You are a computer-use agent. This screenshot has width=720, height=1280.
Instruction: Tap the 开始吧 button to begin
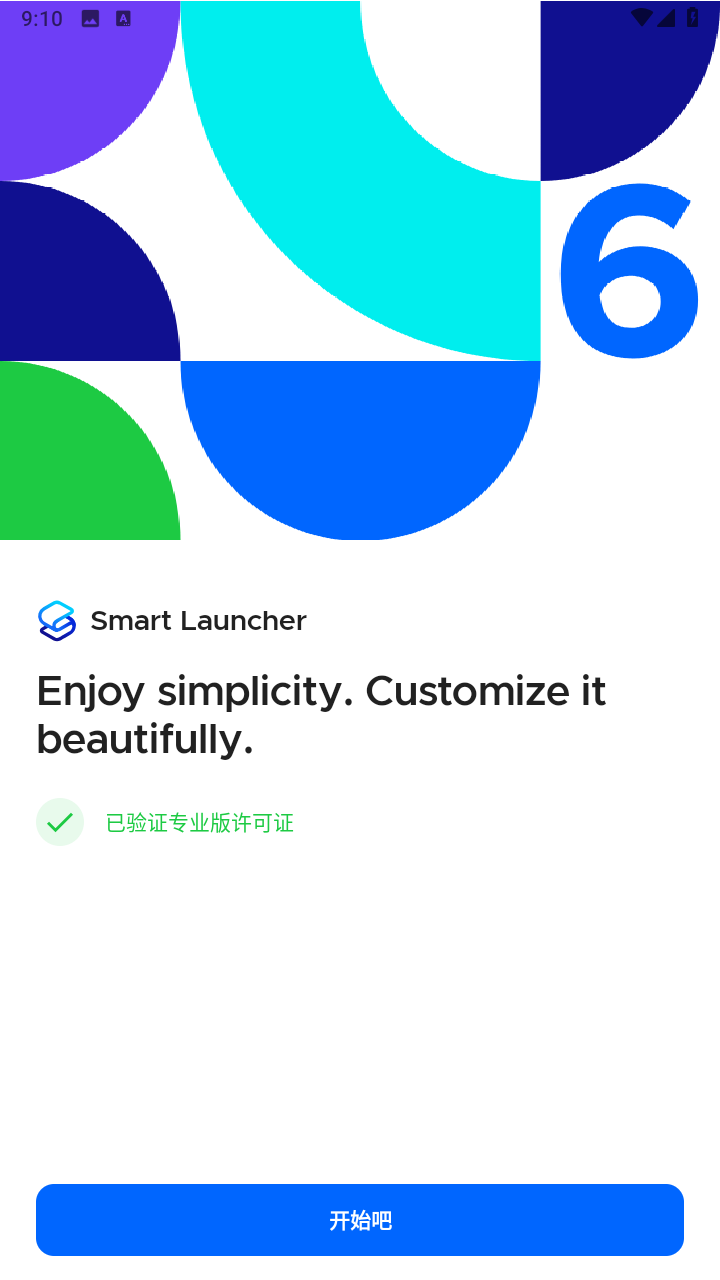360,1220
